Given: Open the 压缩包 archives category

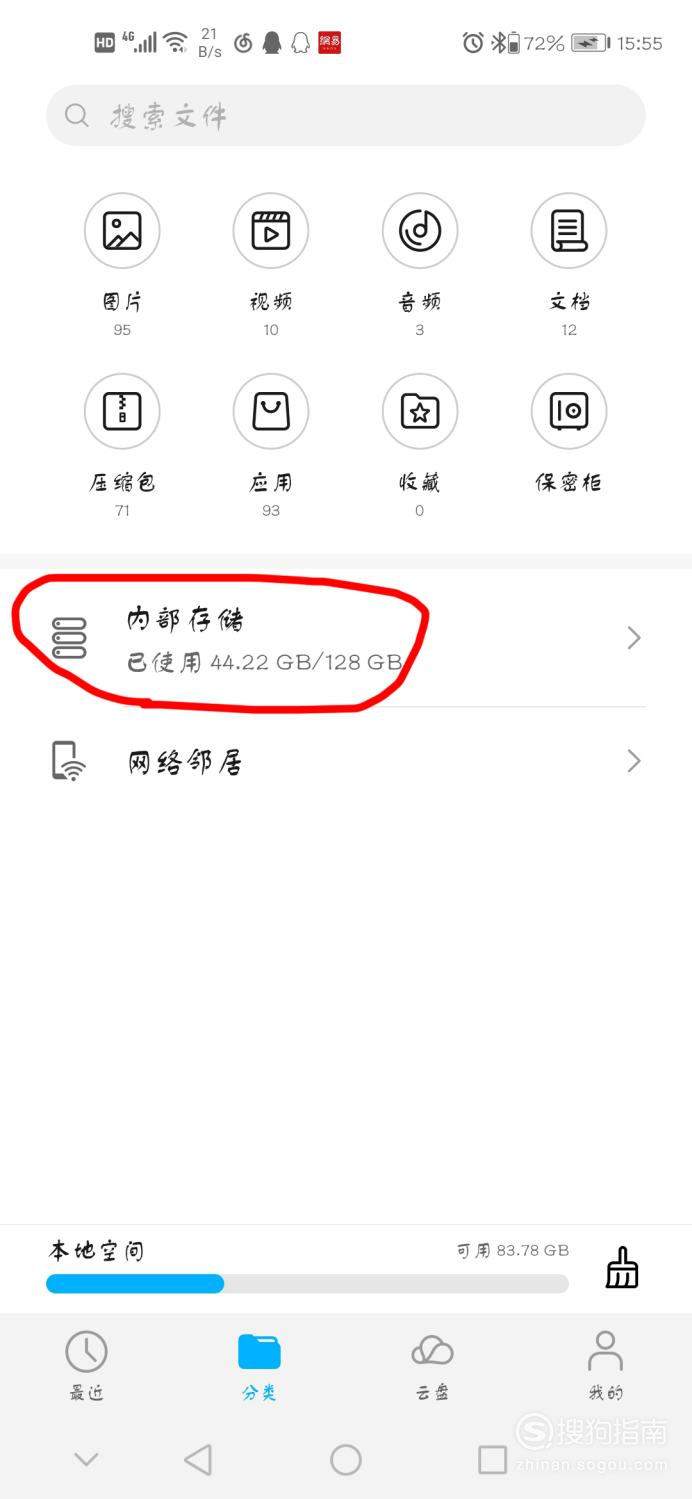Looking at the screenshot, I should click(x=122, y=412).
